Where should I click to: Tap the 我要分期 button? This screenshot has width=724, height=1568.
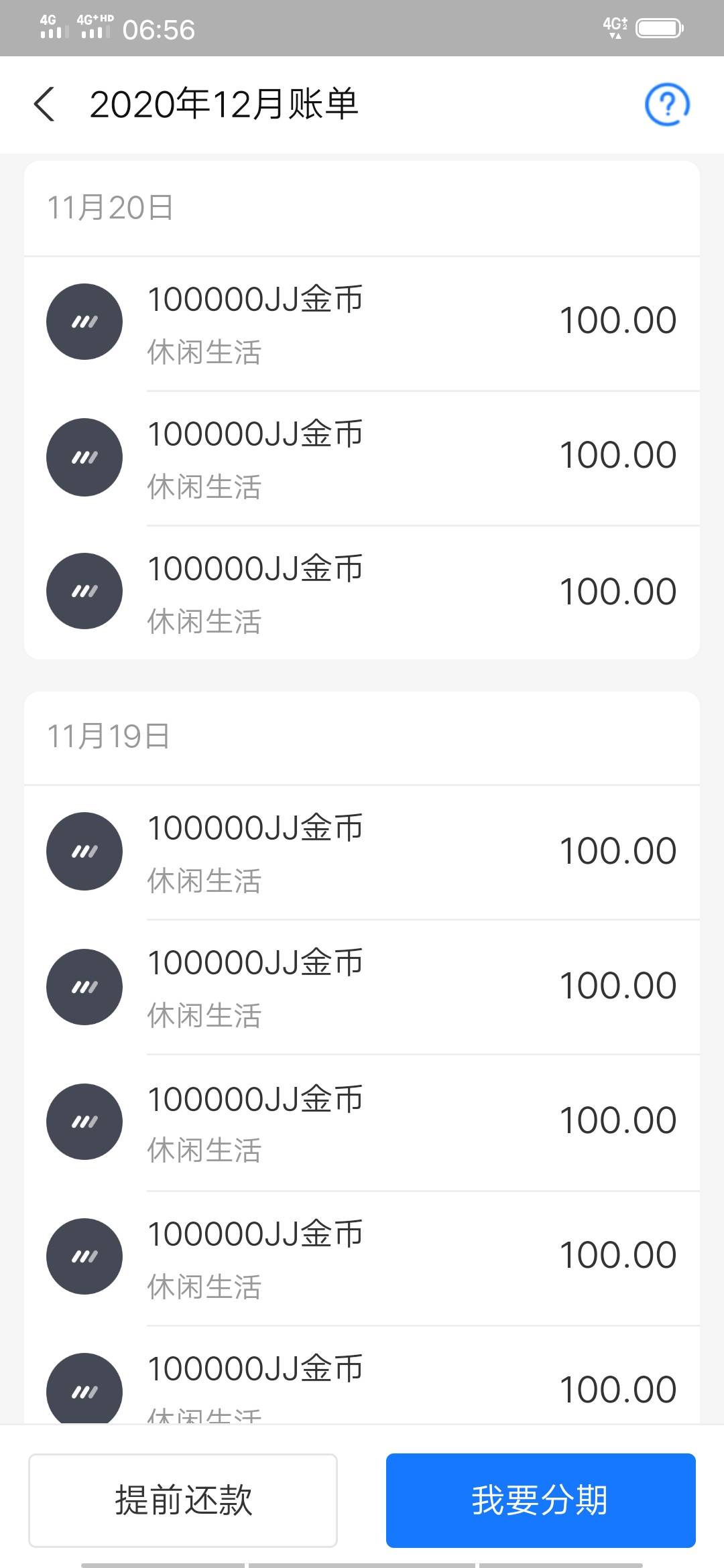tap(540, 1501)
